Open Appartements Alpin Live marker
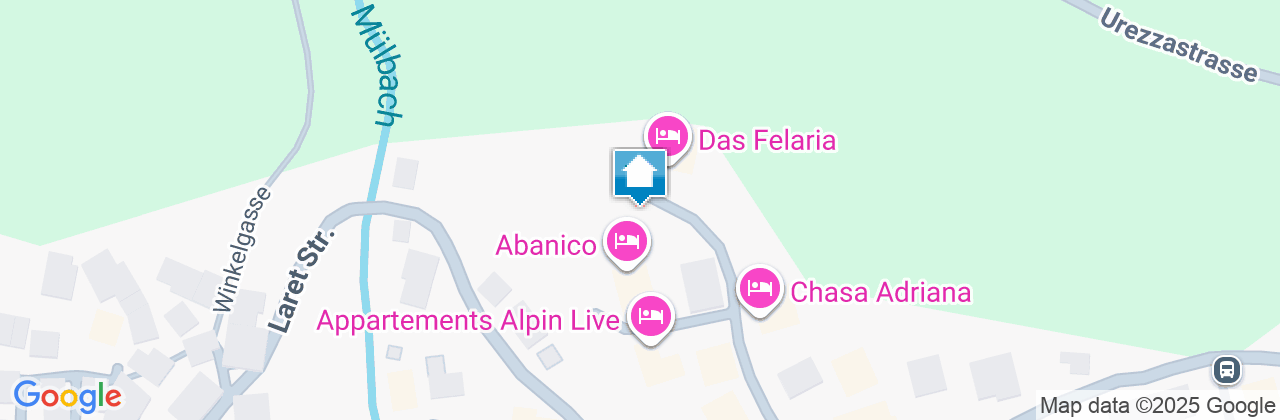Image resolution: width=1280 pixels, height=420 pixels. point(652,317)
